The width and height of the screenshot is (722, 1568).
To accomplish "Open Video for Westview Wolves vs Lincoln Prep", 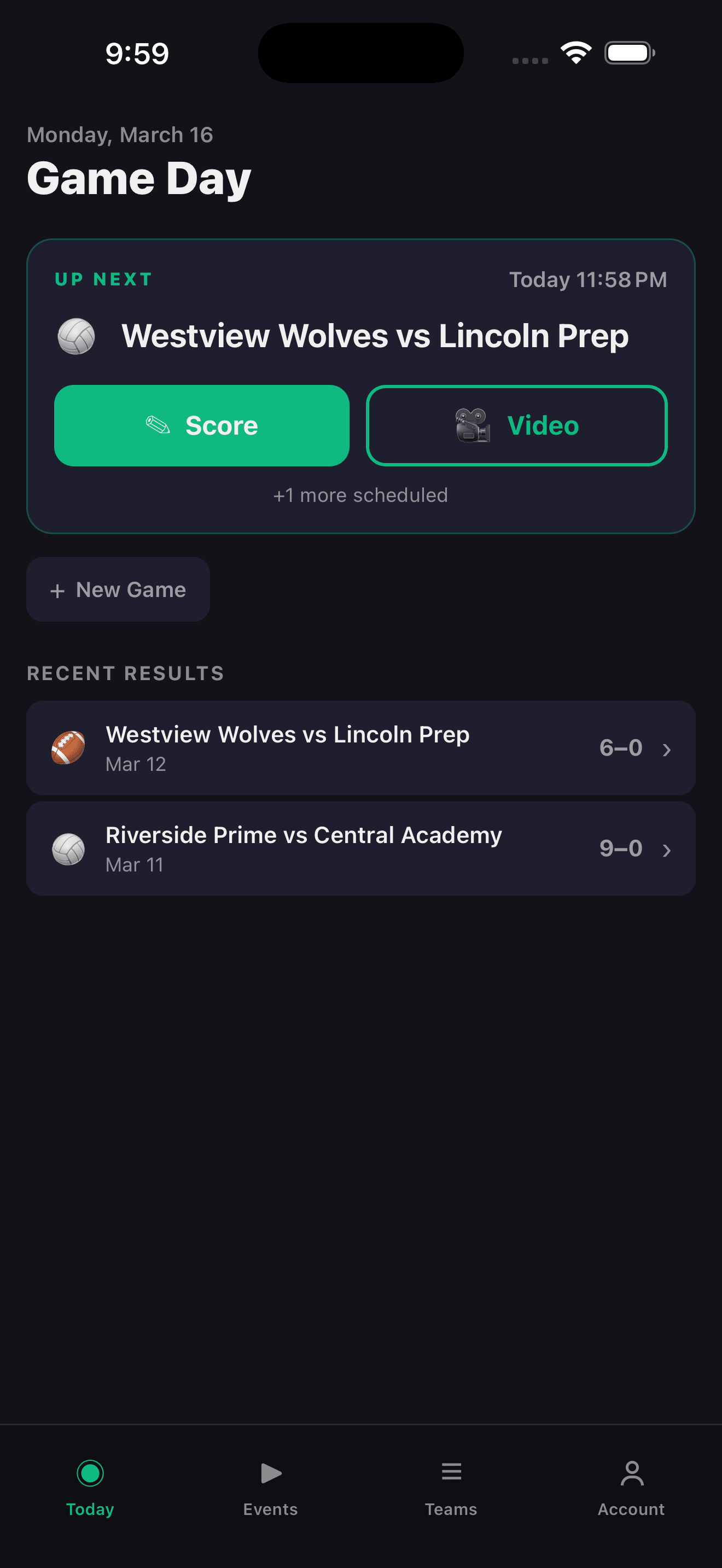I will pos(516,425).
